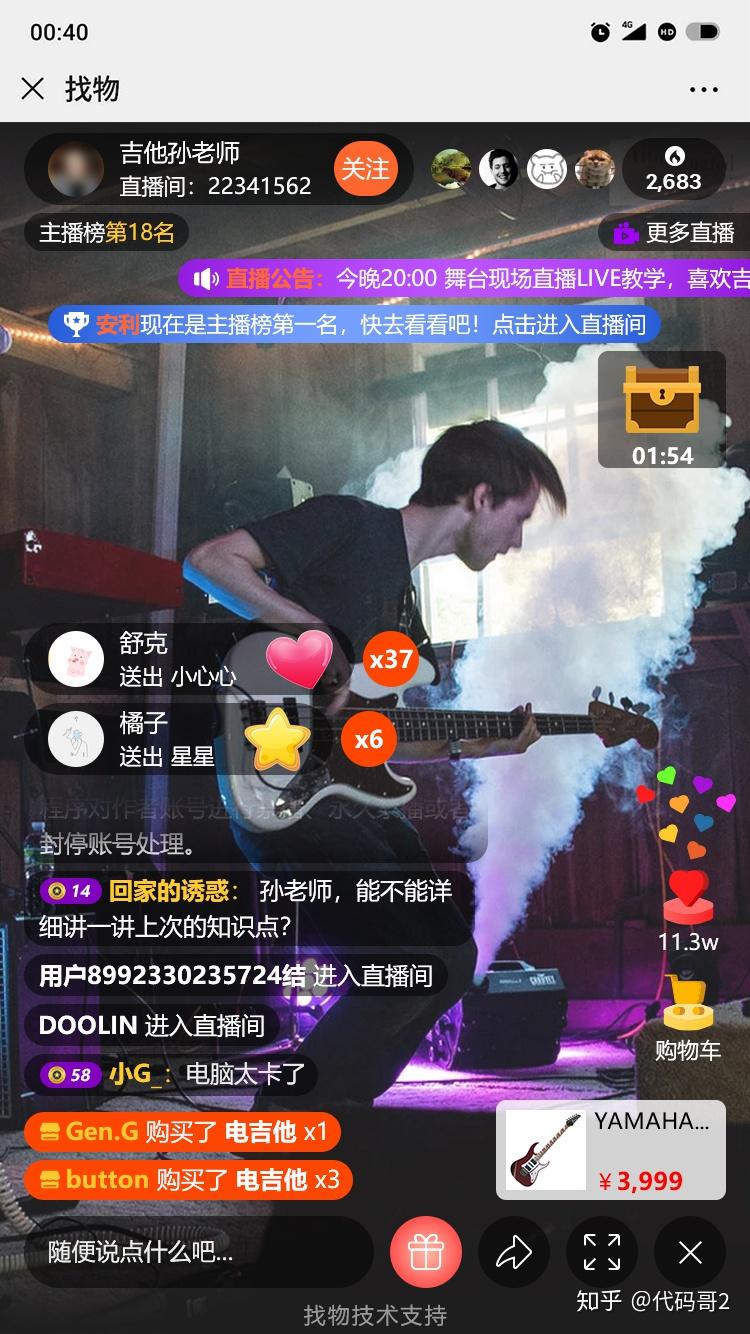750x1334 pixels.
Task: Read the 直播公告 announcement banner
Action: [465, 278]
